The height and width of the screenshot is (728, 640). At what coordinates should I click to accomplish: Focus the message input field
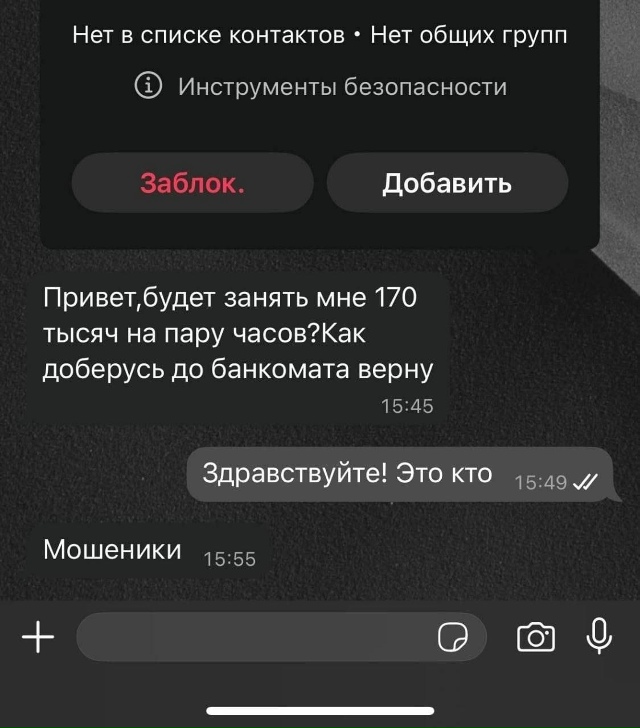click(250, 637)
